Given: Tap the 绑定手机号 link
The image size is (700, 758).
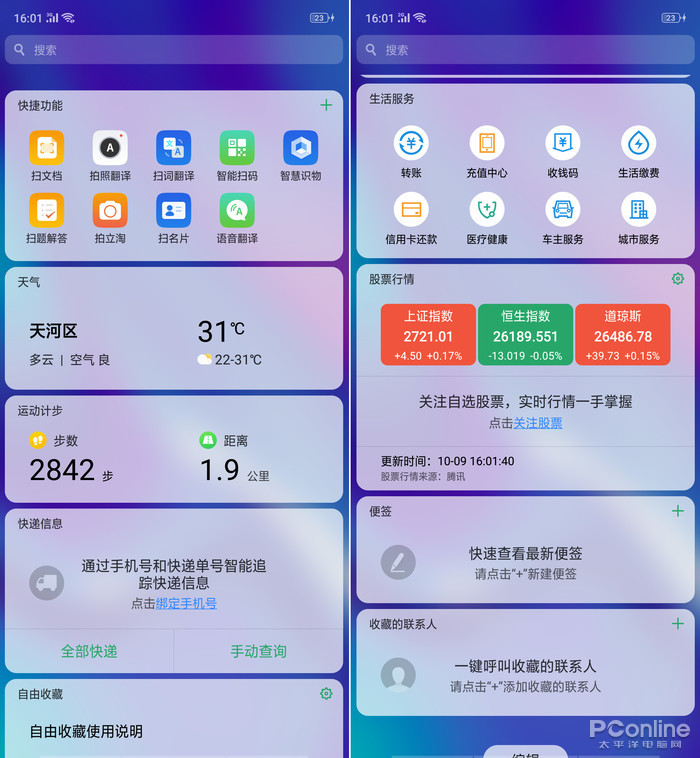Looking at the screenshot, I should (x=186, y=604).
